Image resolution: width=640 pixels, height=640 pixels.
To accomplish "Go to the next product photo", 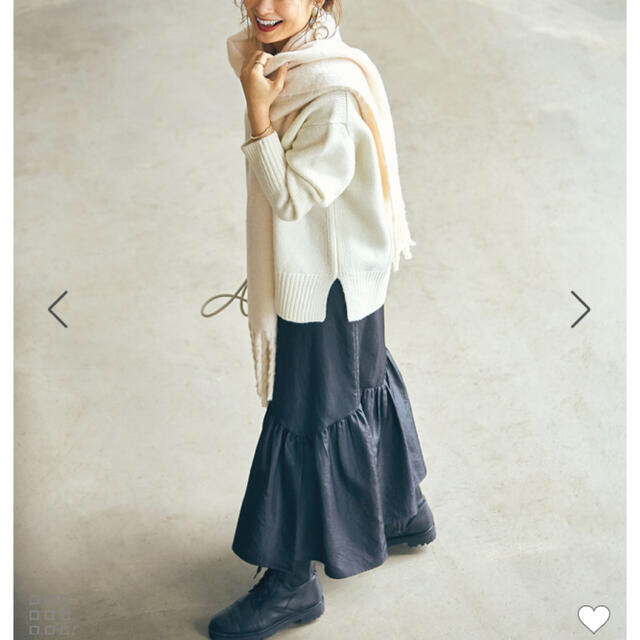I will tap(580, 309).
